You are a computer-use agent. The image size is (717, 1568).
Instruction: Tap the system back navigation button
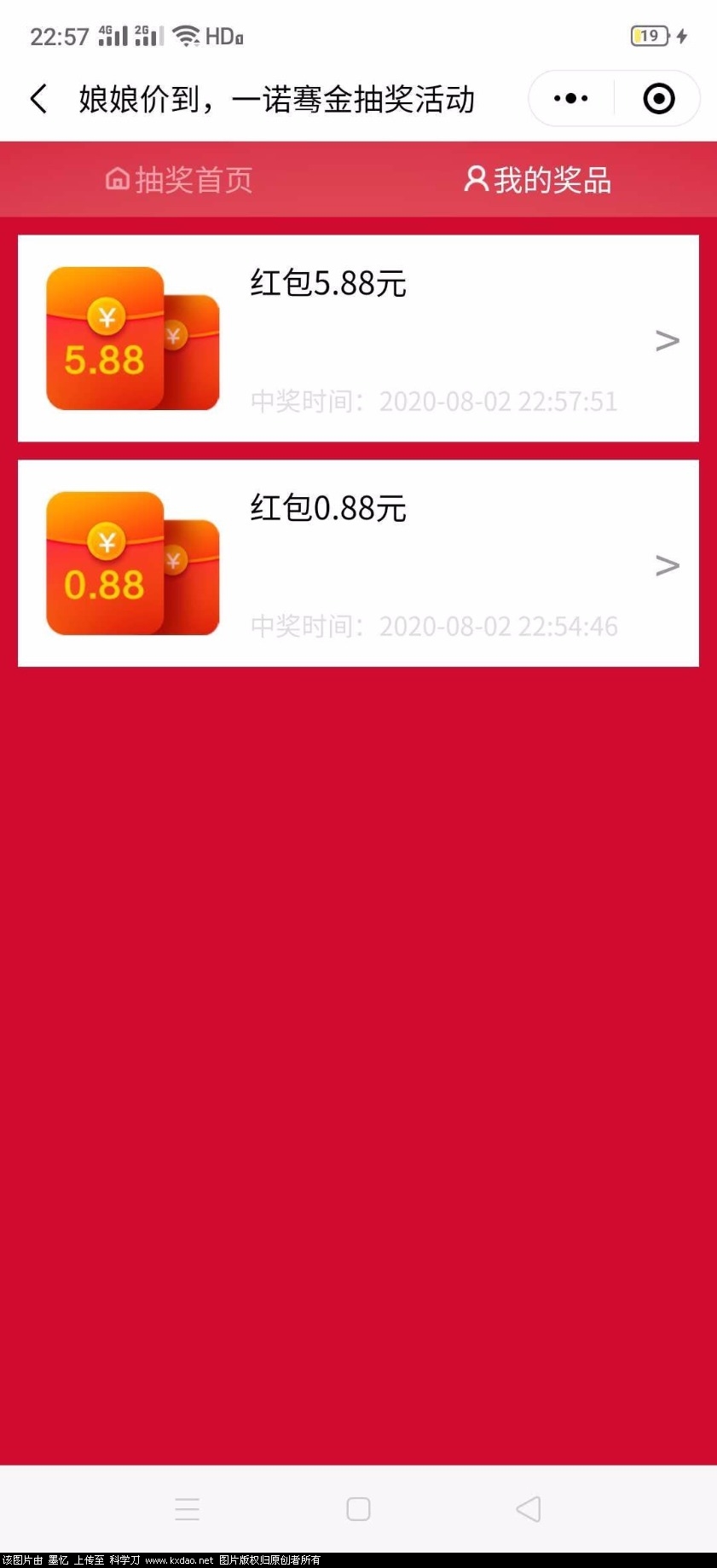[529, 1508]
